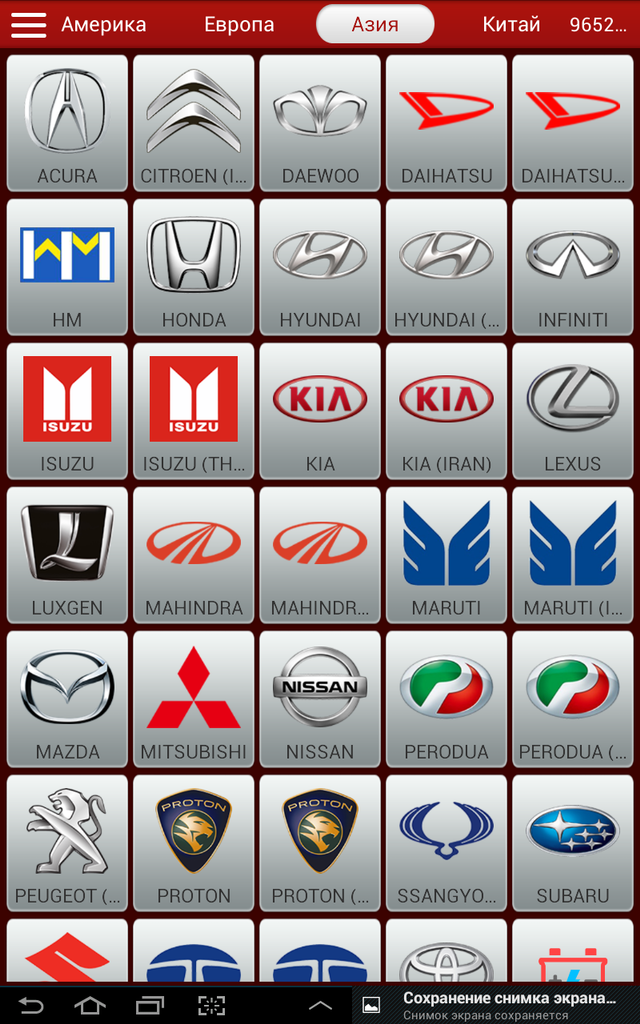Open the MAZDA tile
The width and height of the screenshot is (640, 1024).
pos(67,698)
